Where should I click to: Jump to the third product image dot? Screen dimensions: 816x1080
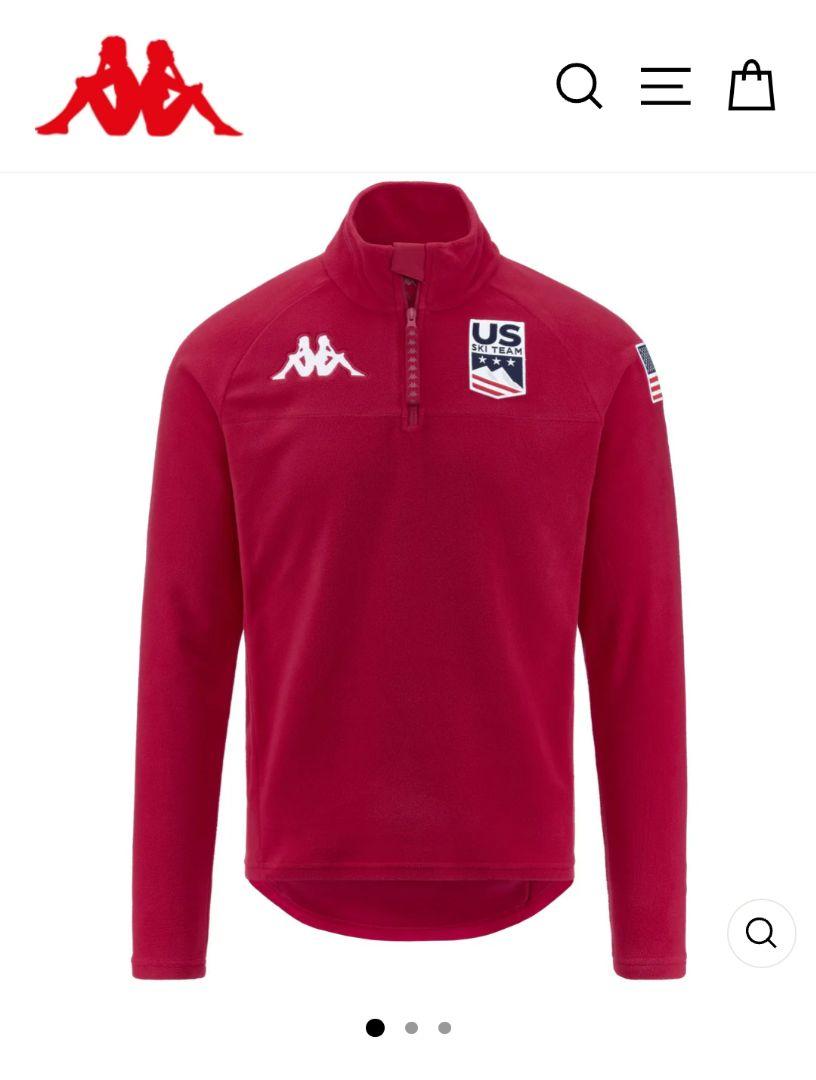click(445, 1028)
